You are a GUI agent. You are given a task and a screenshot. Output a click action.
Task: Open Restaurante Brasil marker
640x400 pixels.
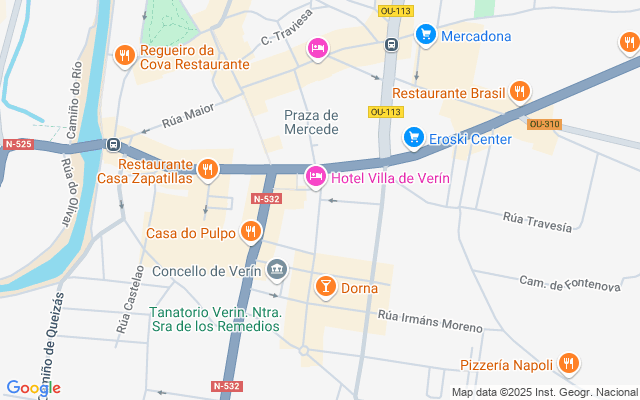coord(519,91)
